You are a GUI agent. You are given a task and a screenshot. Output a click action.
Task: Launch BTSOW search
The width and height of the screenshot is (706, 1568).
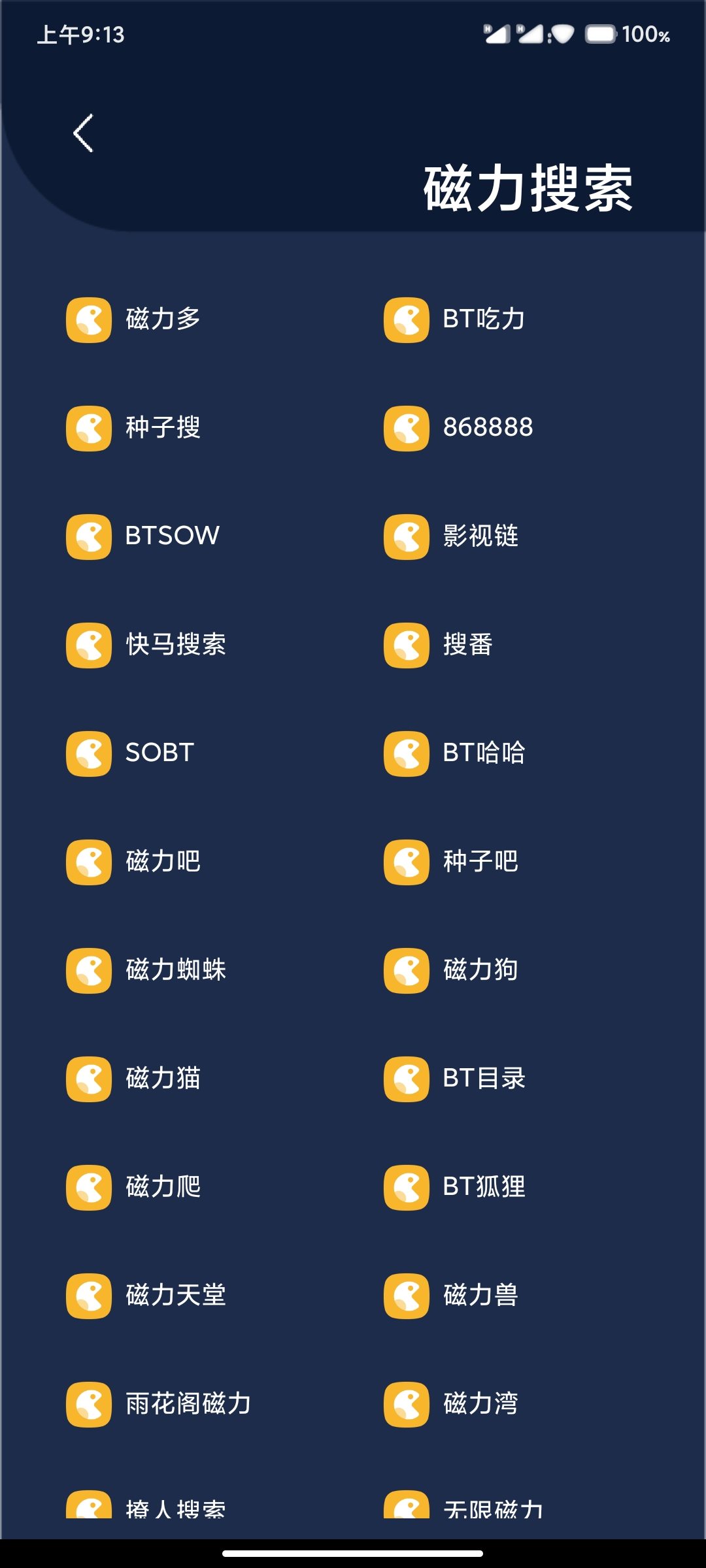coord(143,536)
